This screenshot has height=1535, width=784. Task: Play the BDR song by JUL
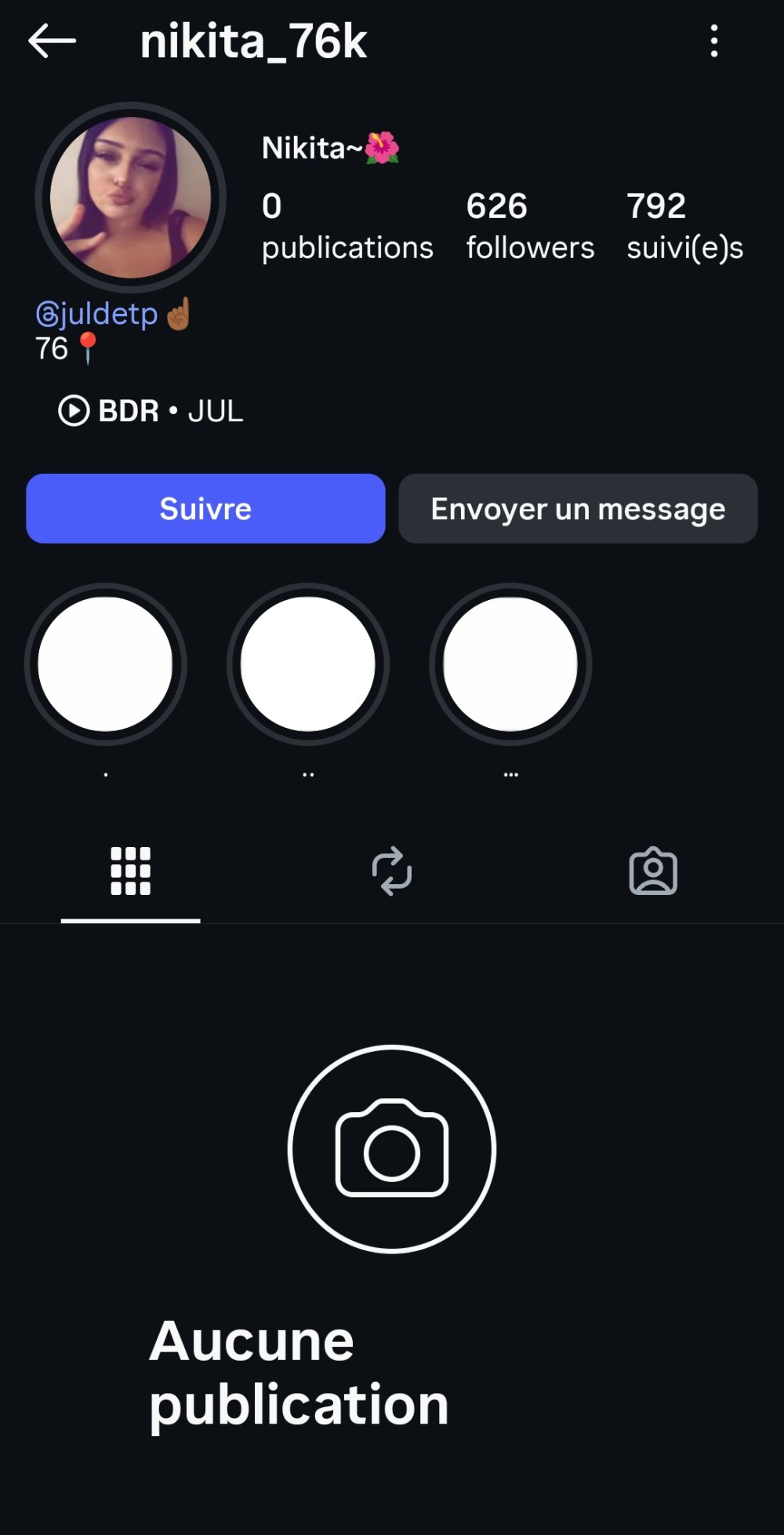click(151, 411)
